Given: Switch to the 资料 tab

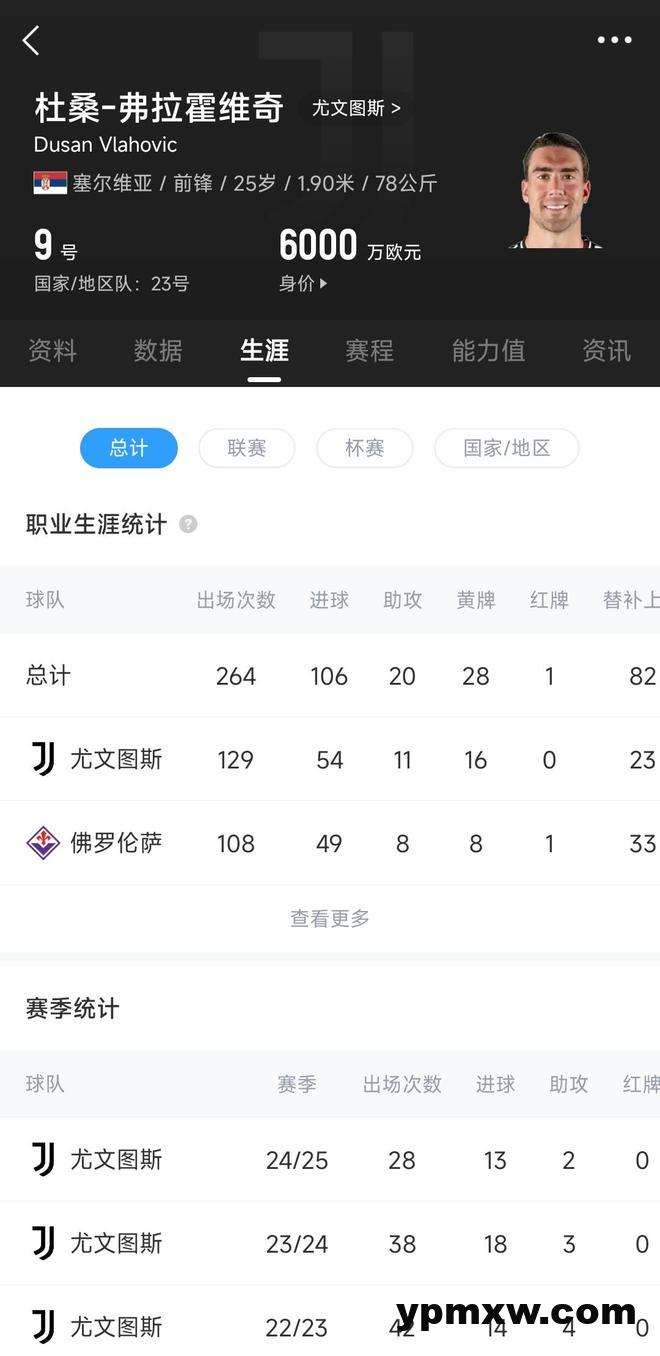Looking at the screenshot, I should pos(52,351).
